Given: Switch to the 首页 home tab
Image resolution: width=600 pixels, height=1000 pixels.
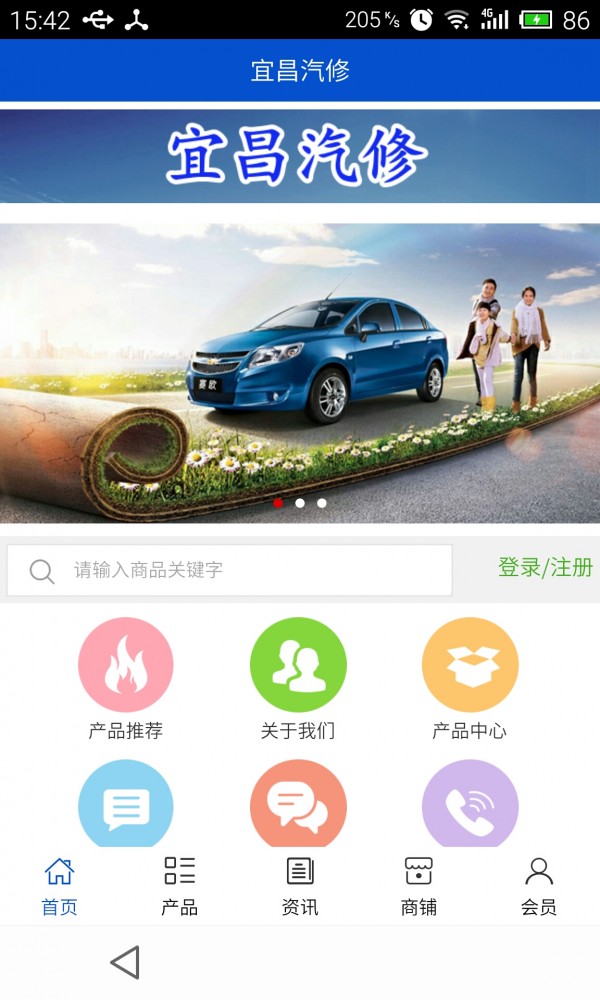Looking at the screenshot, I should pyautogui.click(x=60, y=886).
